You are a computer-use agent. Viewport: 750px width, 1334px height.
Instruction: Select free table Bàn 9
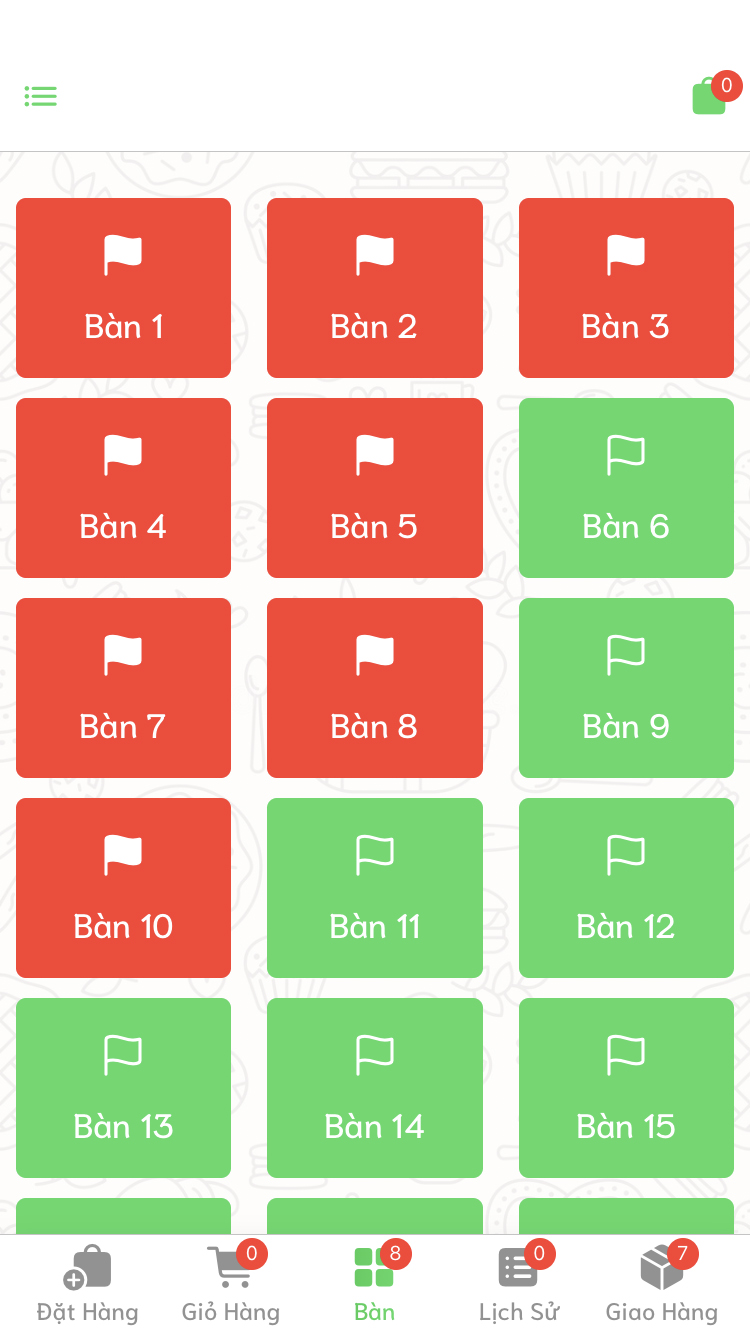tap(626, 688)
